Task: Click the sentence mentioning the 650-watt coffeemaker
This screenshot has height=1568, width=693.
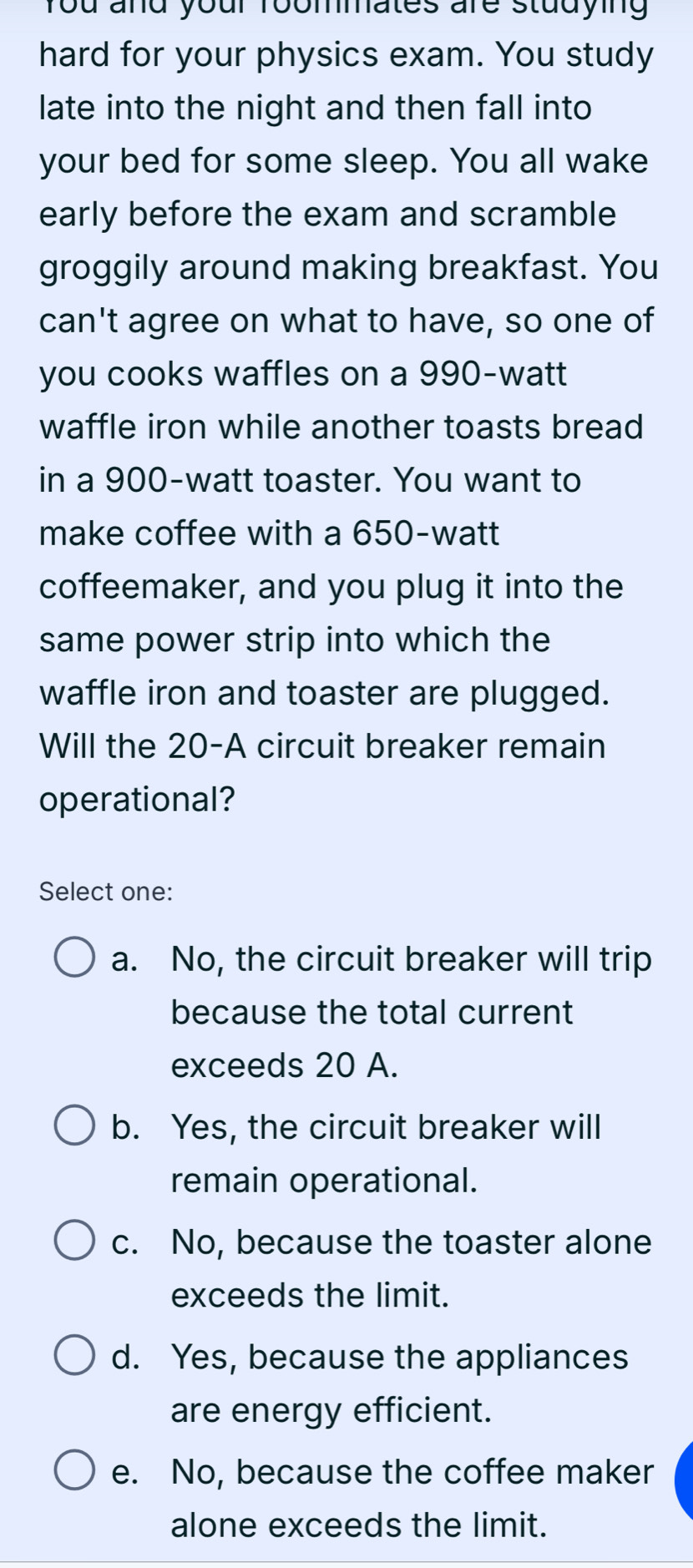Action: 269,532
